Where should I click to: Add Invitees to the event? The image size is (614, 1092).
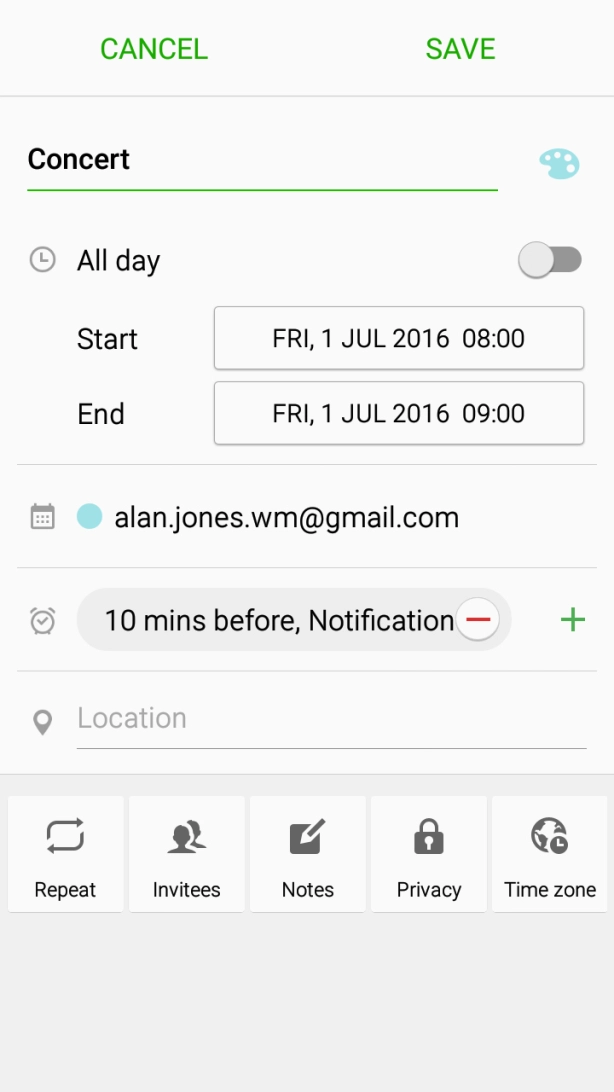point(187,855)
